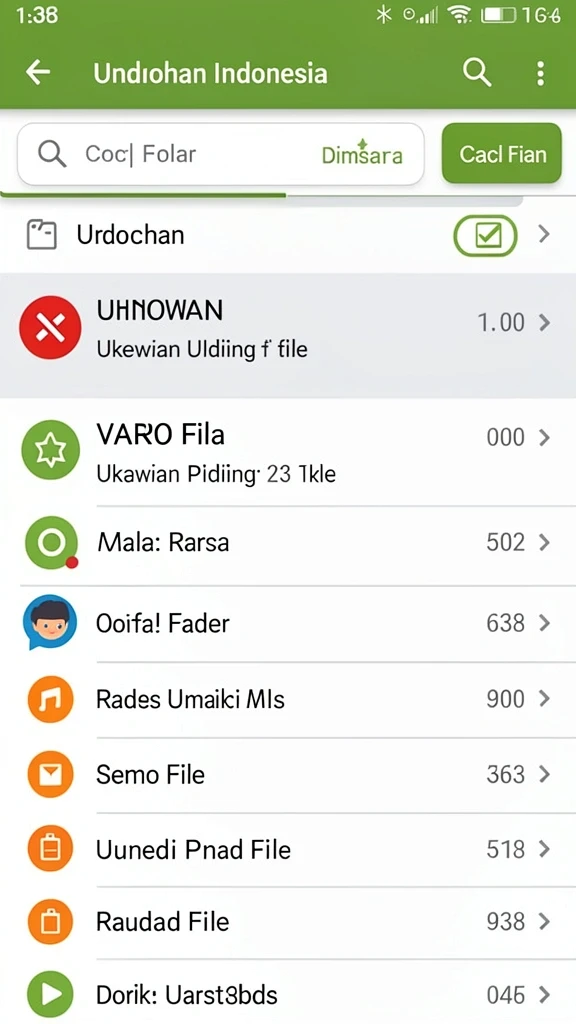
Task: Toggle the checkbox in Urdochan row
Action: click(x=485, y=235)
